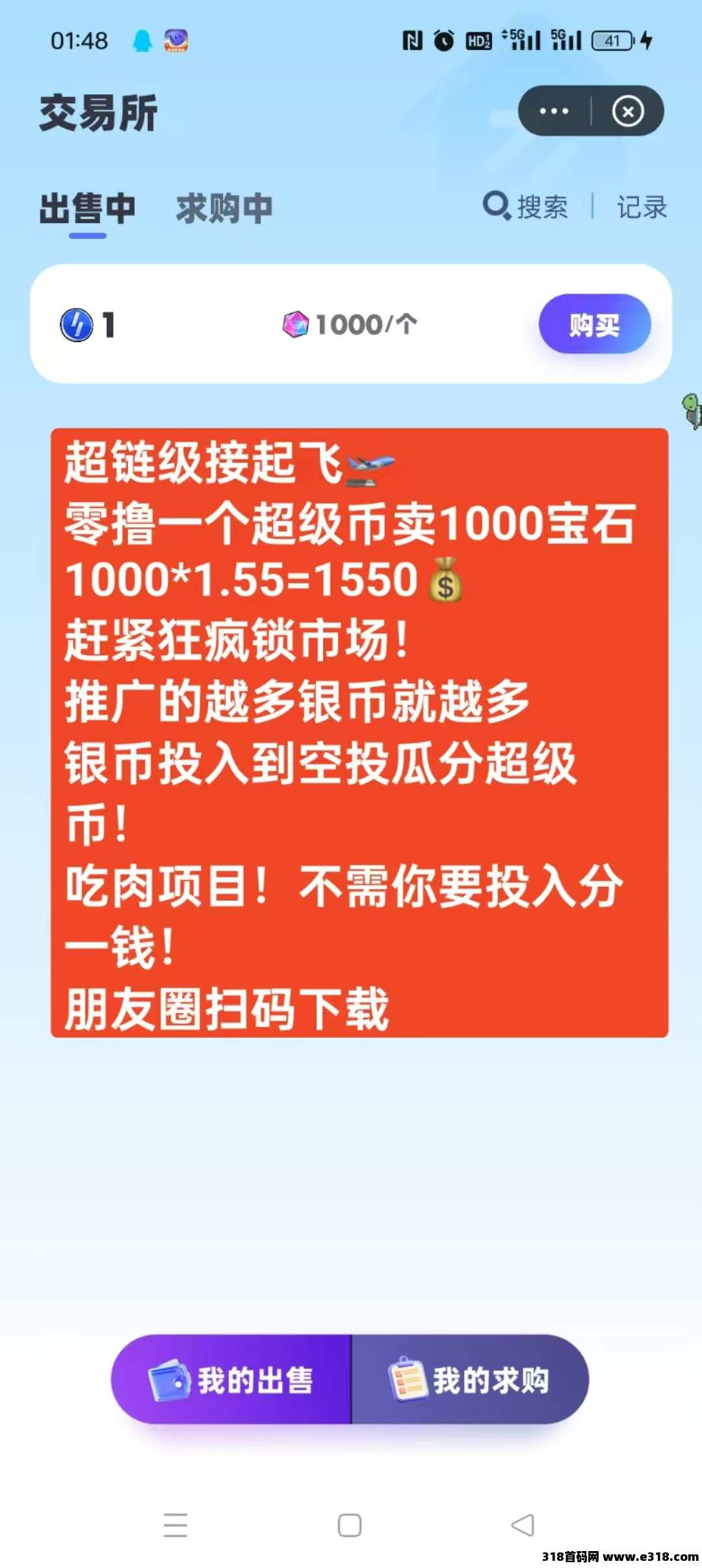Open 我的出售

pos(232,1379)
